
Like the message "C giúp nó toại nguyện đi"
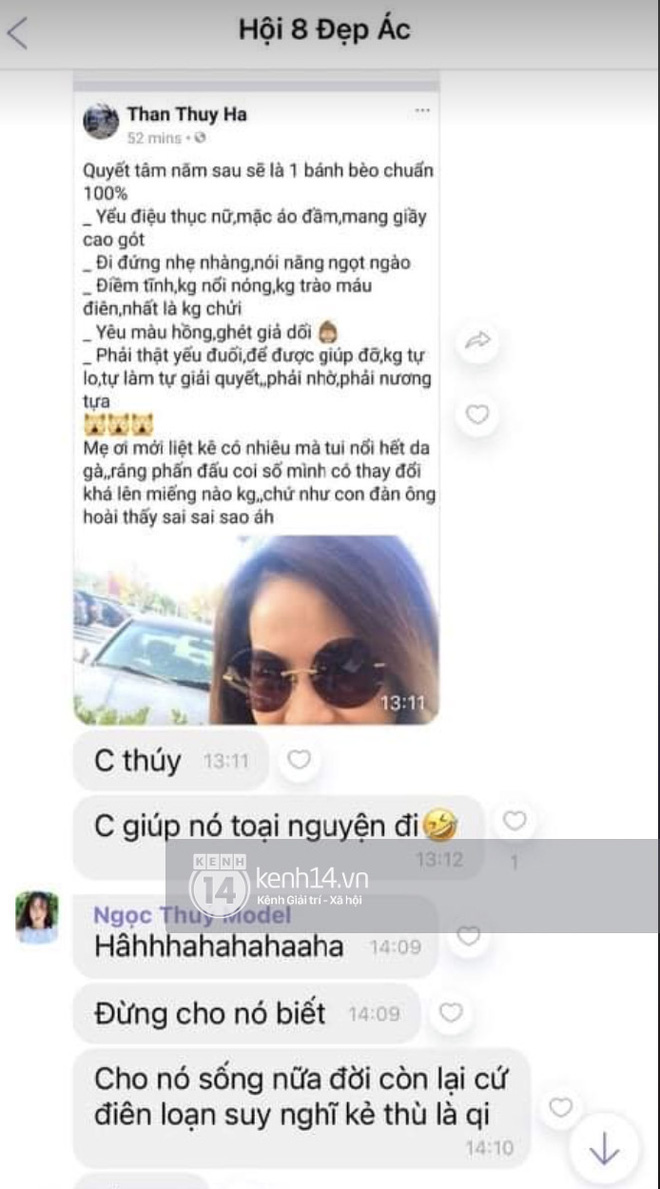tap(514, 822)
